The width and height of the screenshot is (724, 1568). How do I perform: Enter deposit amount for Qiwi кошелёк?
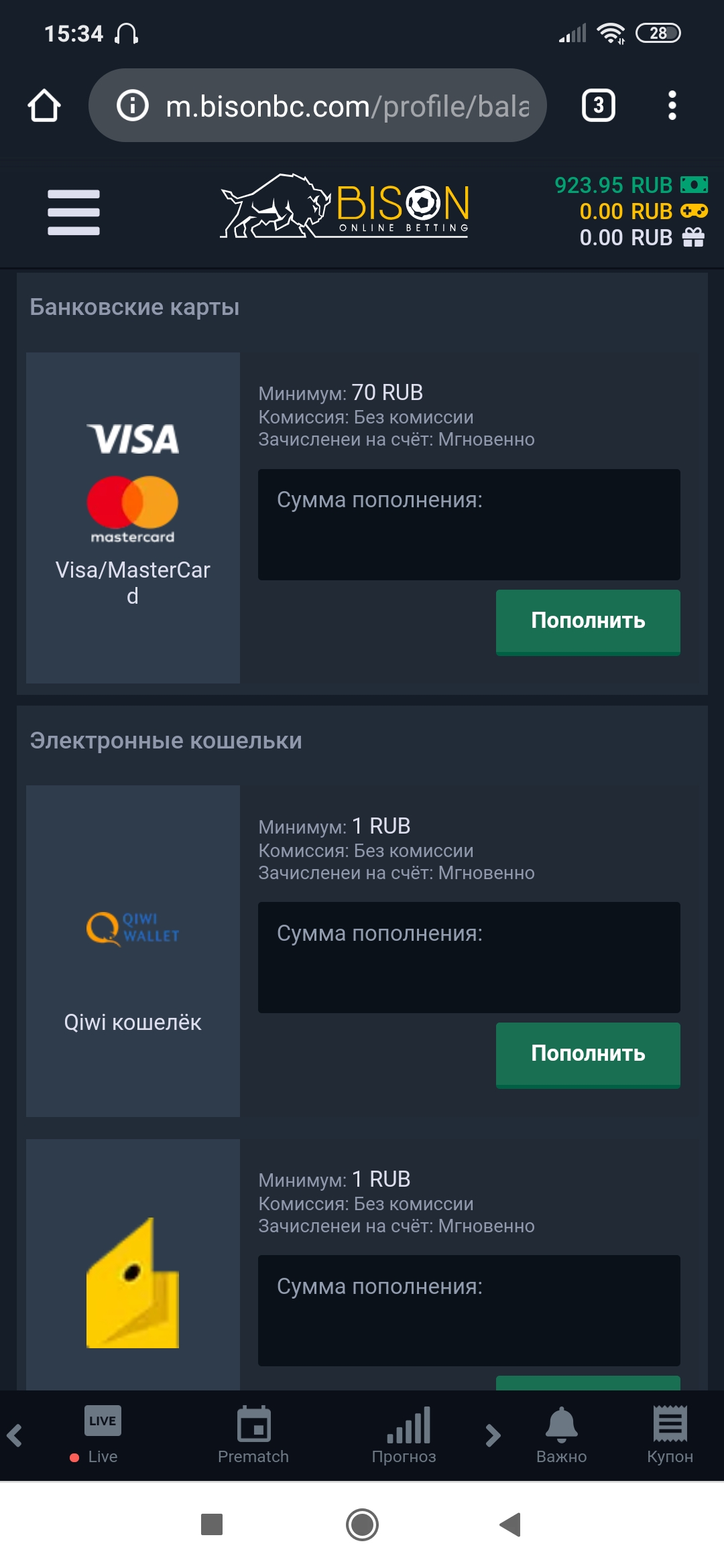tap(469, 958)
